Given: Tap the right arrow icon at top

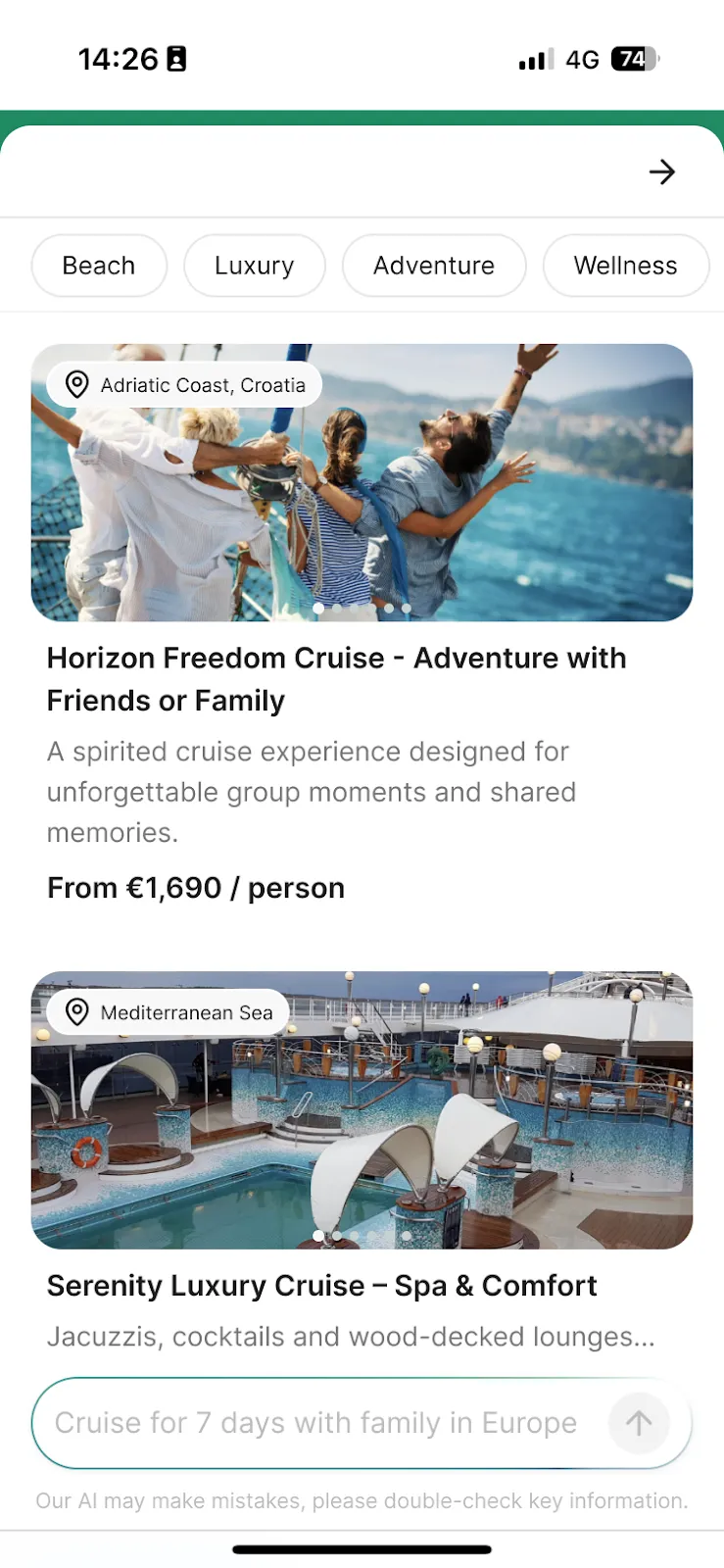Looking at the screenshot, I should (662, 172).
